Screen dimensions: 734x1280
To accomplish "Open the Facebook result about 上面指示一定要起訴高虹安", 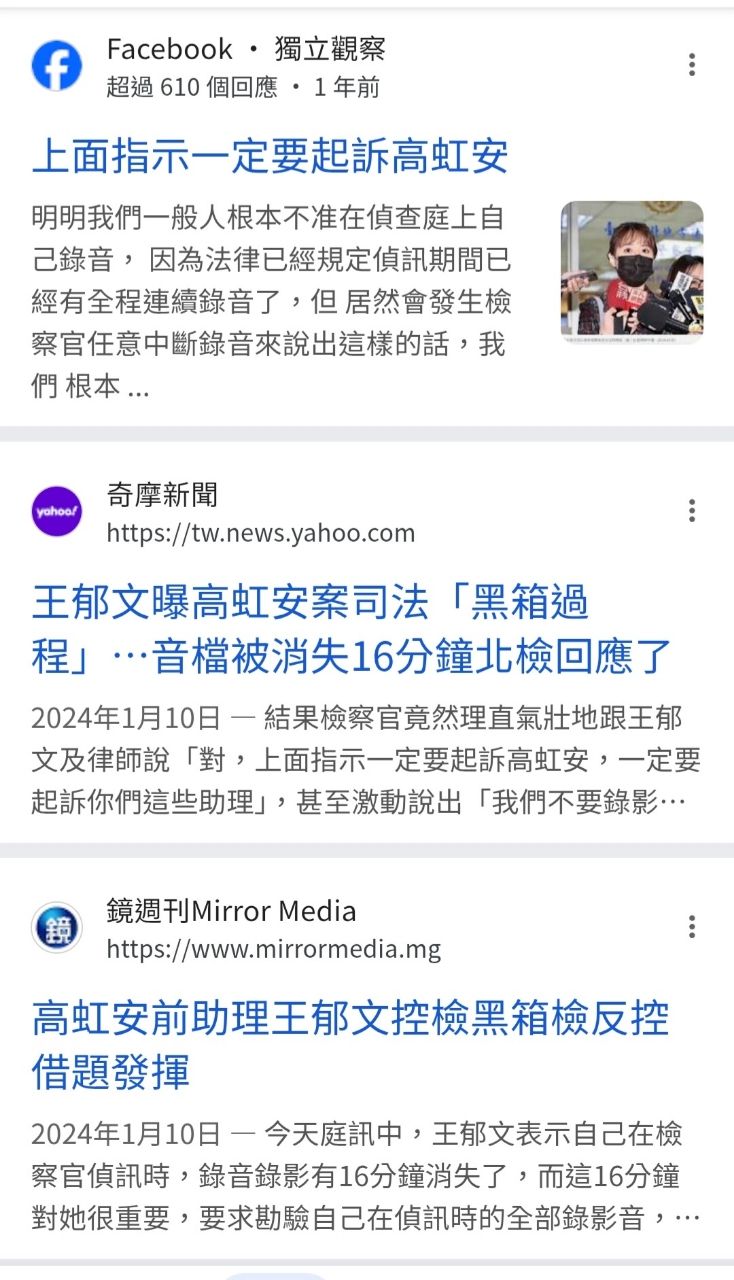I will 270,157.
